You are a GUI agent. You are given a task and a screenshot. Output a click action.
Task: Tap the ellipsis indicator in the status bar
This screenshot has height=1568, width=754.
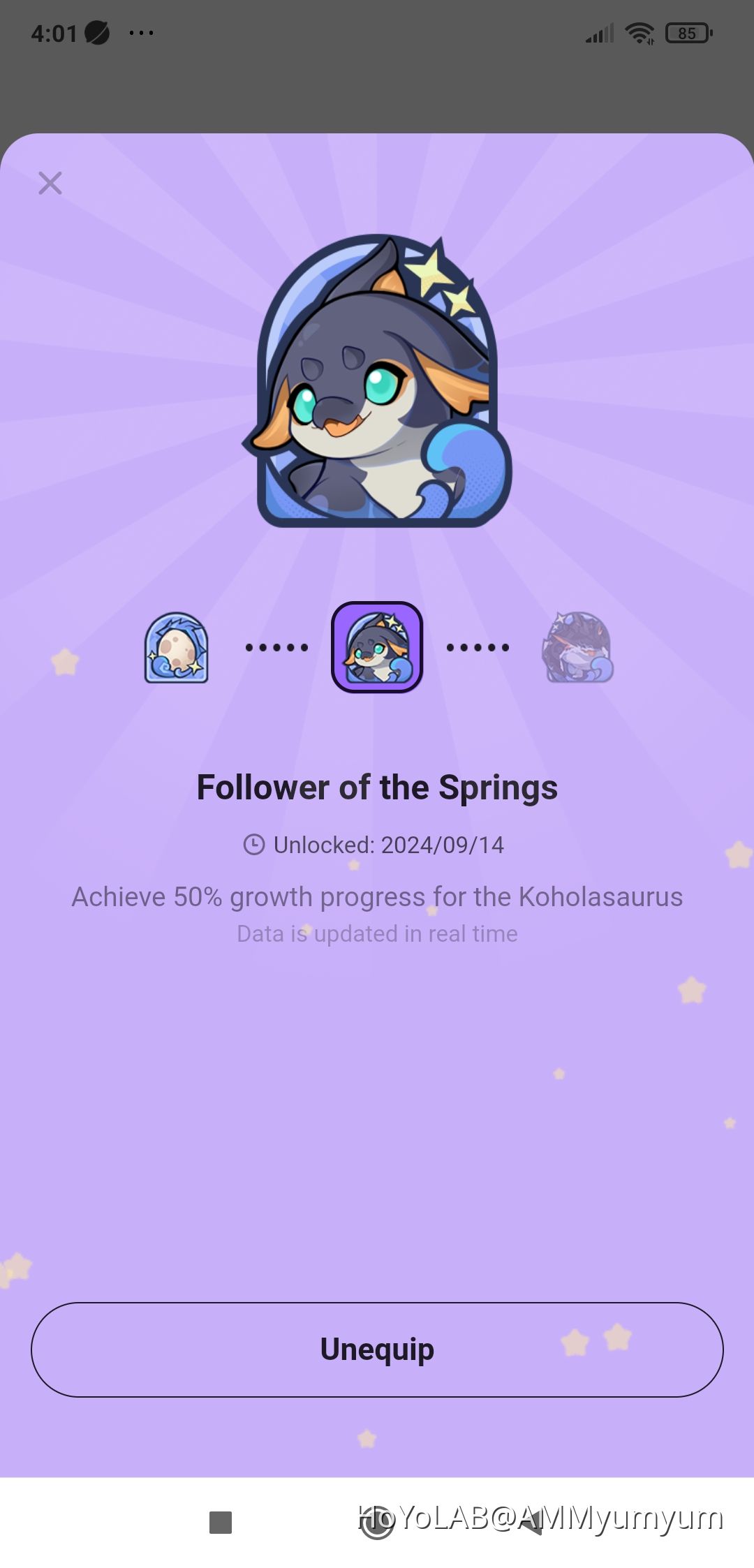(x=140, y=31)
